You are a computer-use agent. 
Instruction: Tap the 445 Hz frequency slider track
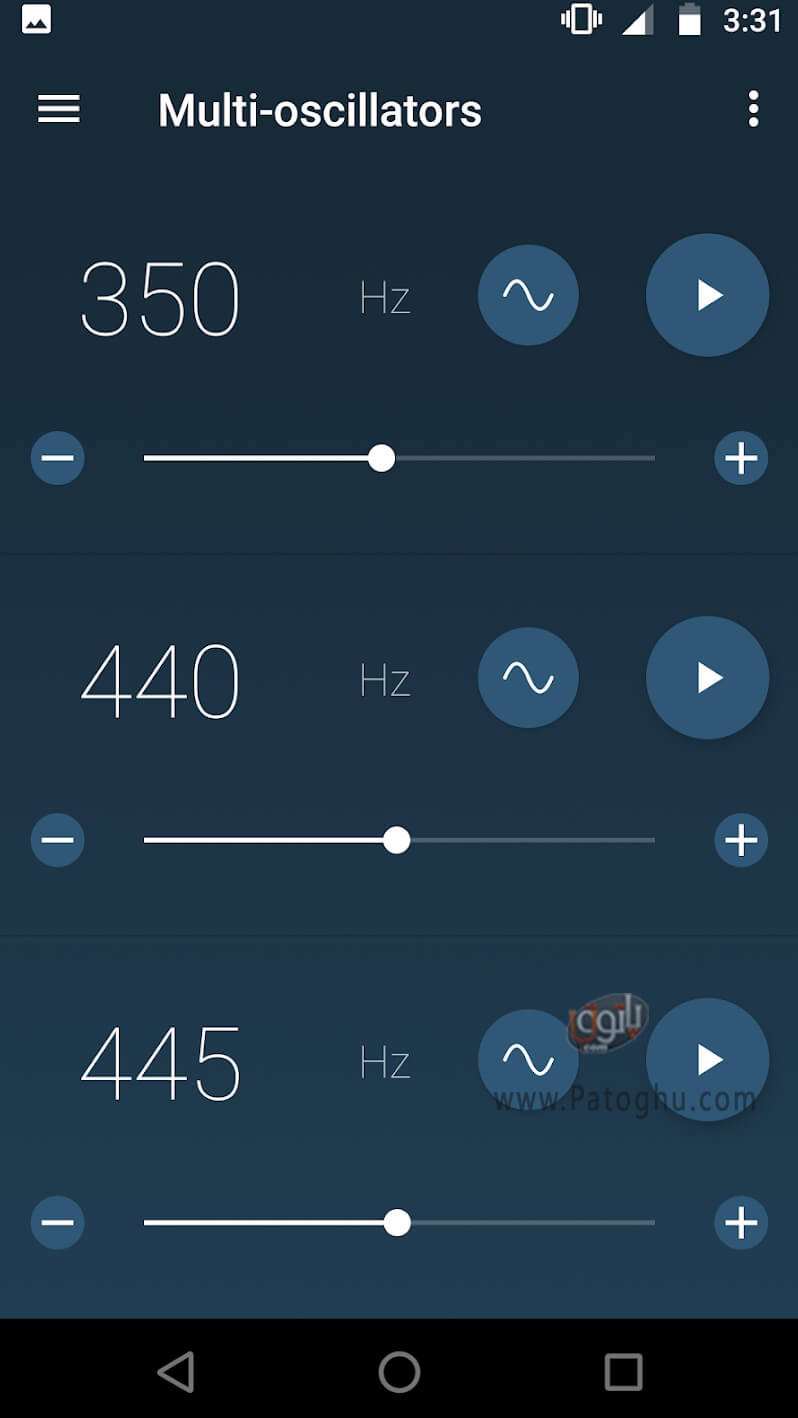399,1223
